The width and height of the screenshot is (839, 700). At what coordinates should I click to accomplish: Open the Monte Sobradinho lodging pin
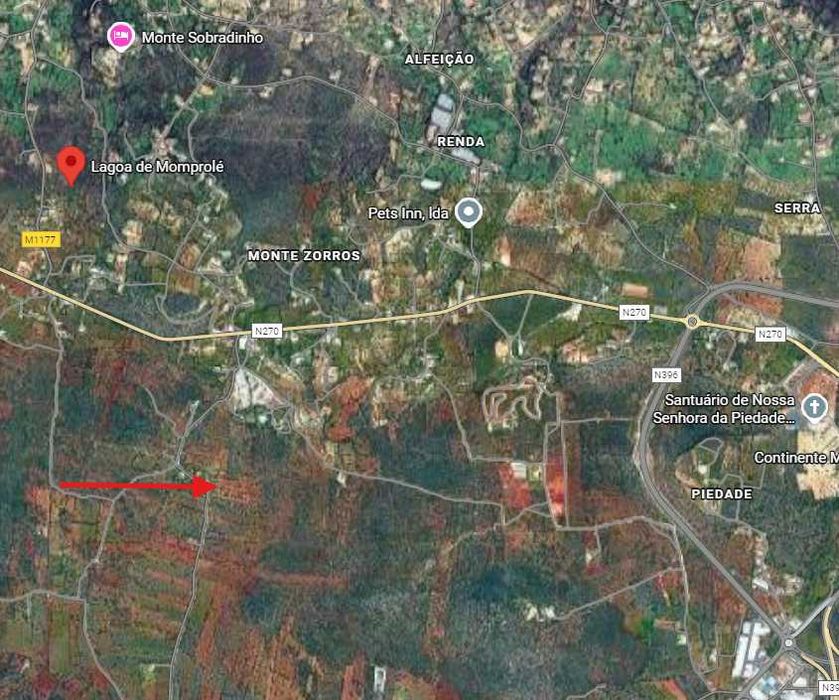(120, 36)
